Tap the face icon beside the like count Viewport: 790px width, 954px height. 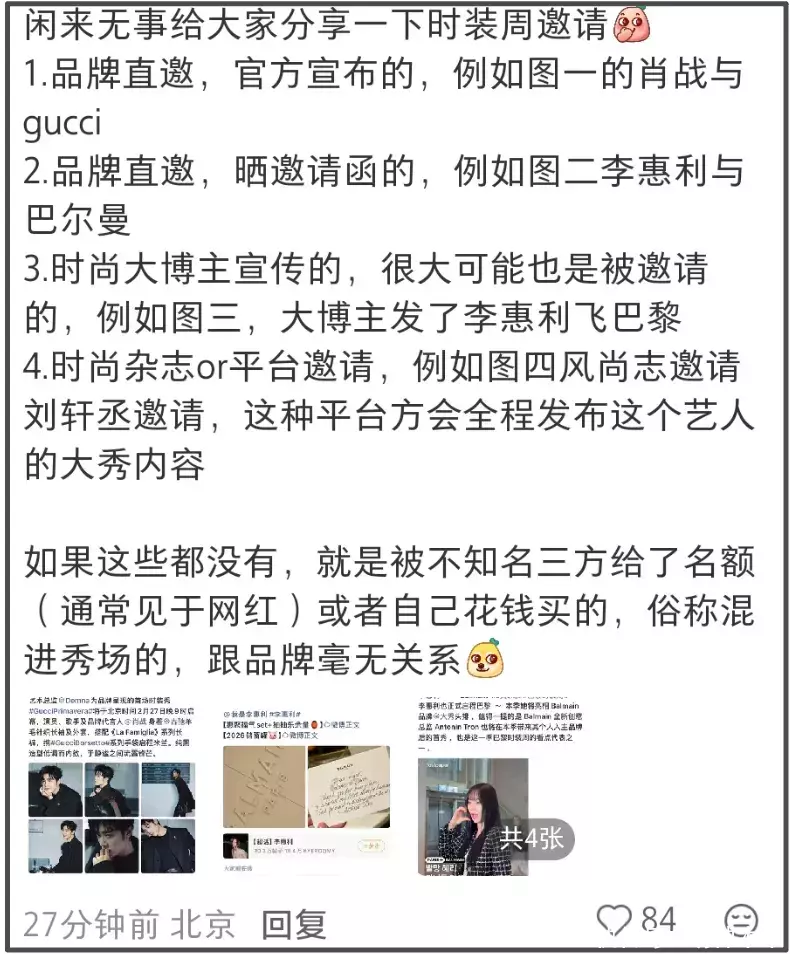(740, 921)
